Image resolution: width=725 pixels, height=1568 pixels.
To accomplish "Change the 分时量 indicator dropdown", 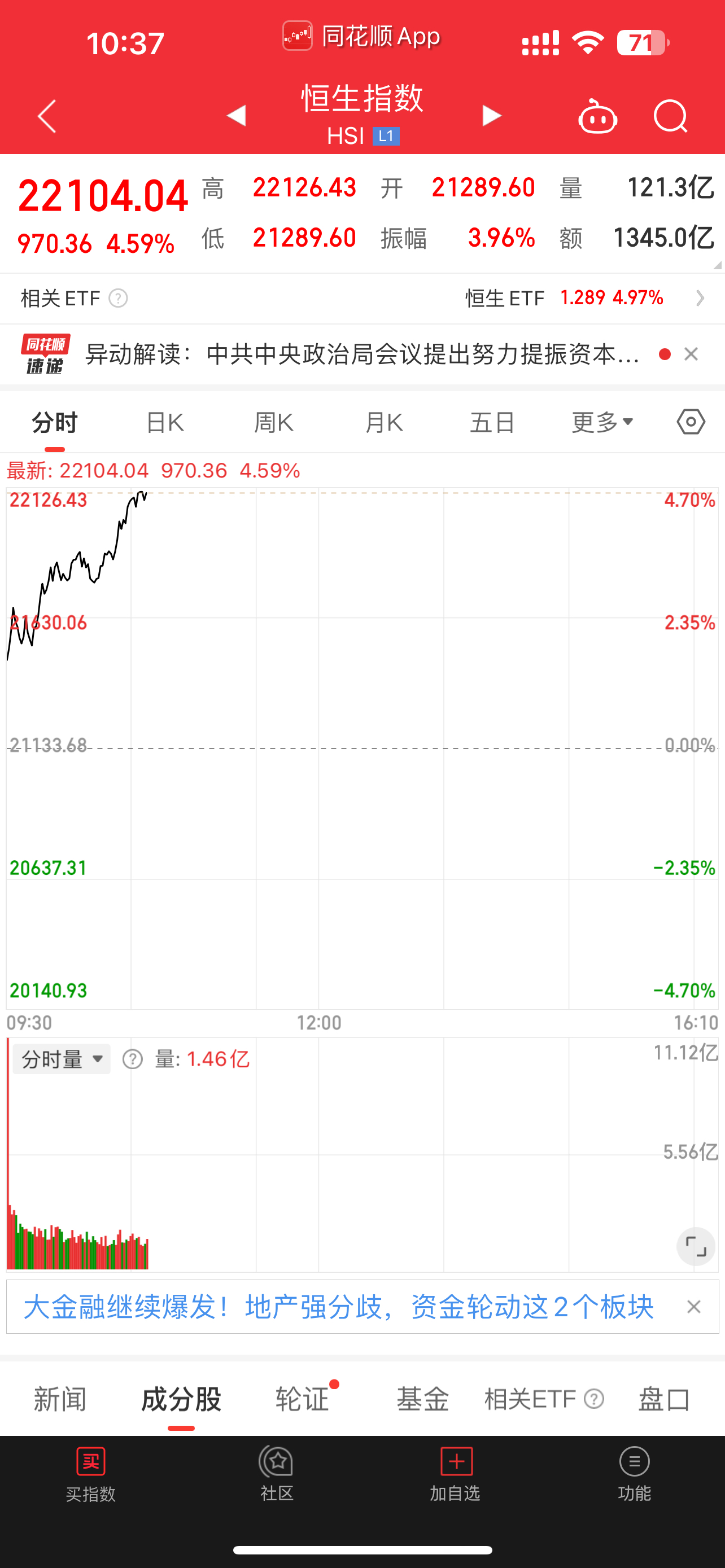I will click(62, 1059).
